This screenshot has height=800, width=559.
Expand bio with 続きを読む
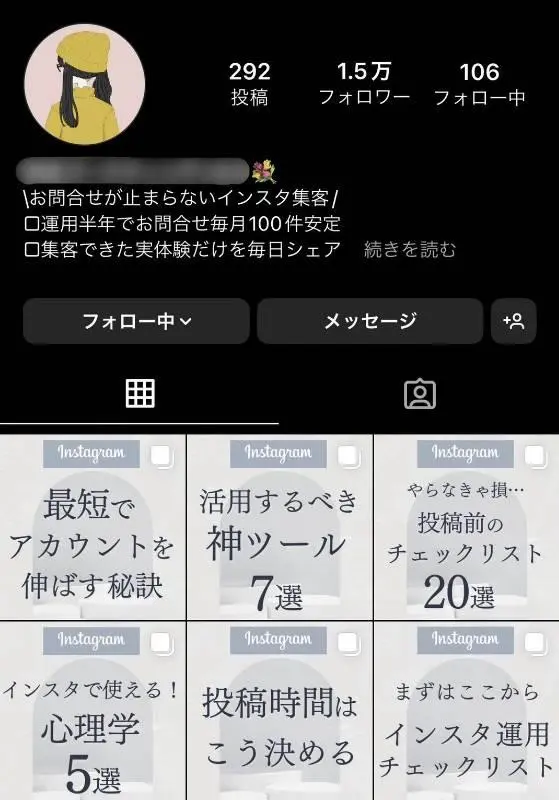pos(410,250)
